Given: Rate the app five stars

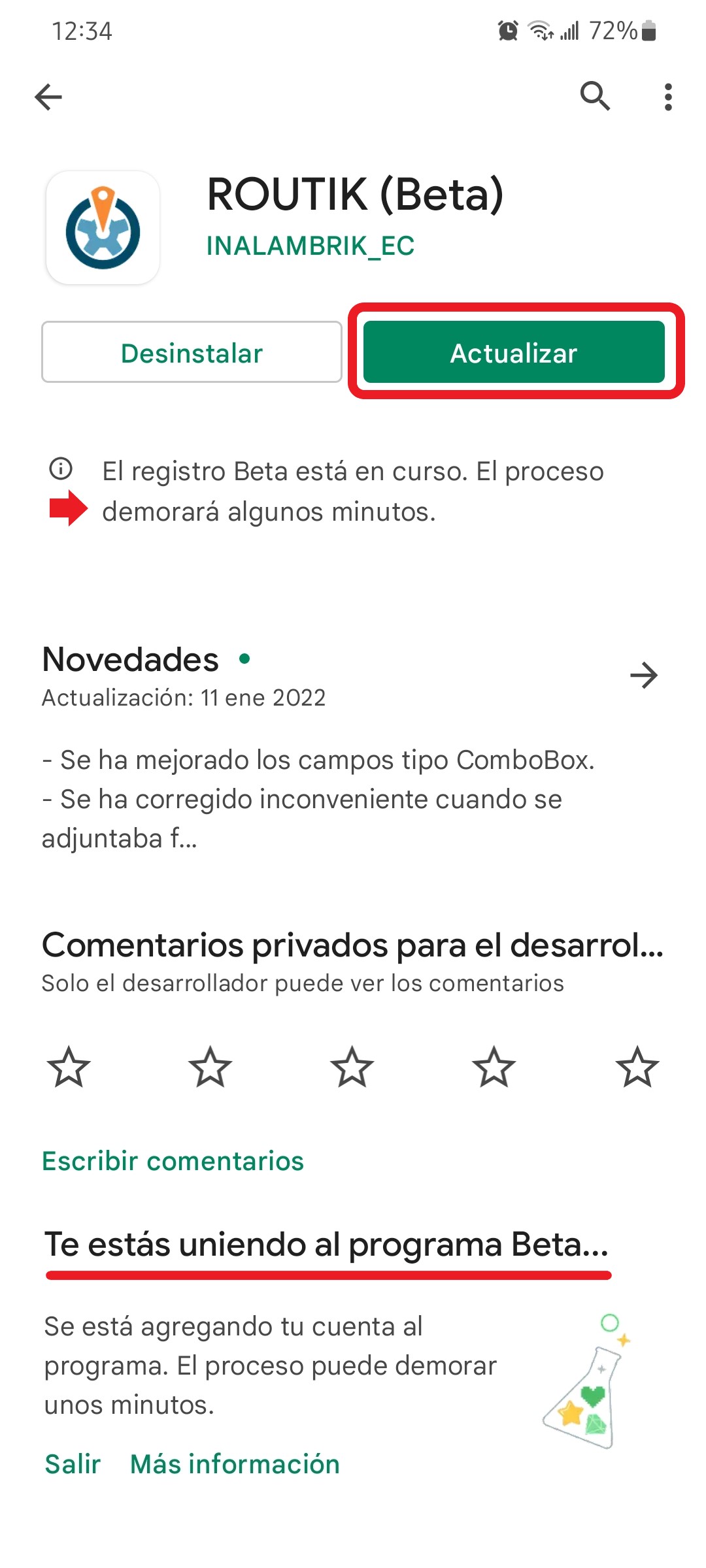Looking at the screenshot, I should click(637, 1067).
